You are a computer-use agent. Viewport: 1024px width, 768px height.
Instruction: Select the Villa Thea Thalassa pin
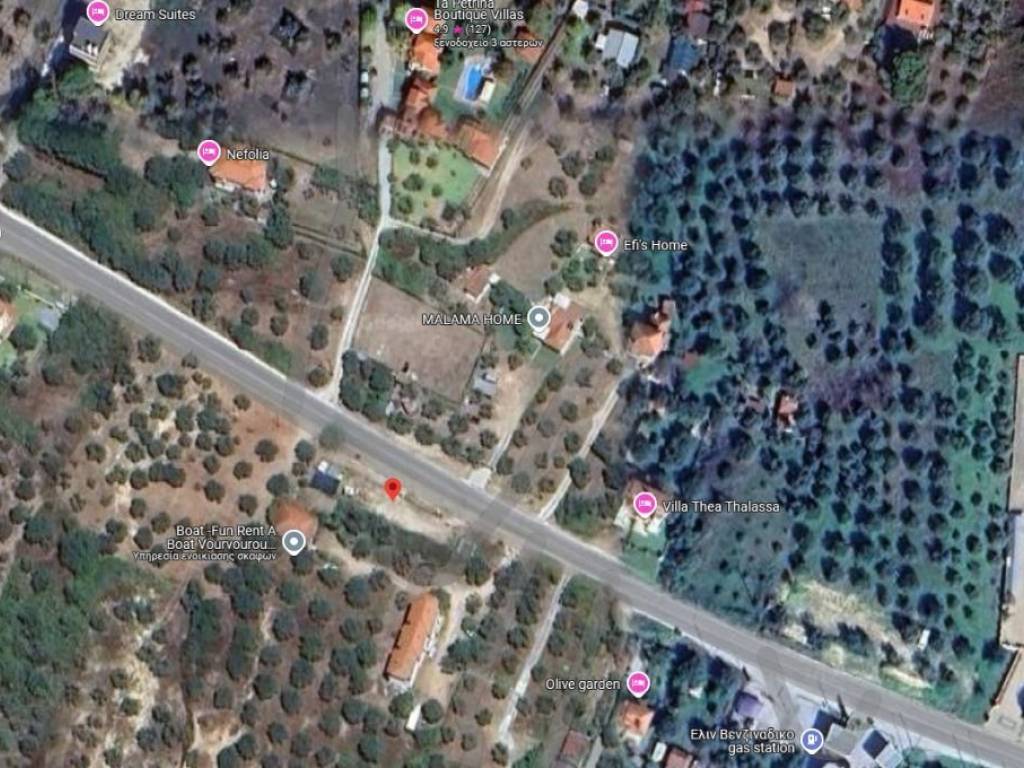pyautogui.click(x=645, y=504)
